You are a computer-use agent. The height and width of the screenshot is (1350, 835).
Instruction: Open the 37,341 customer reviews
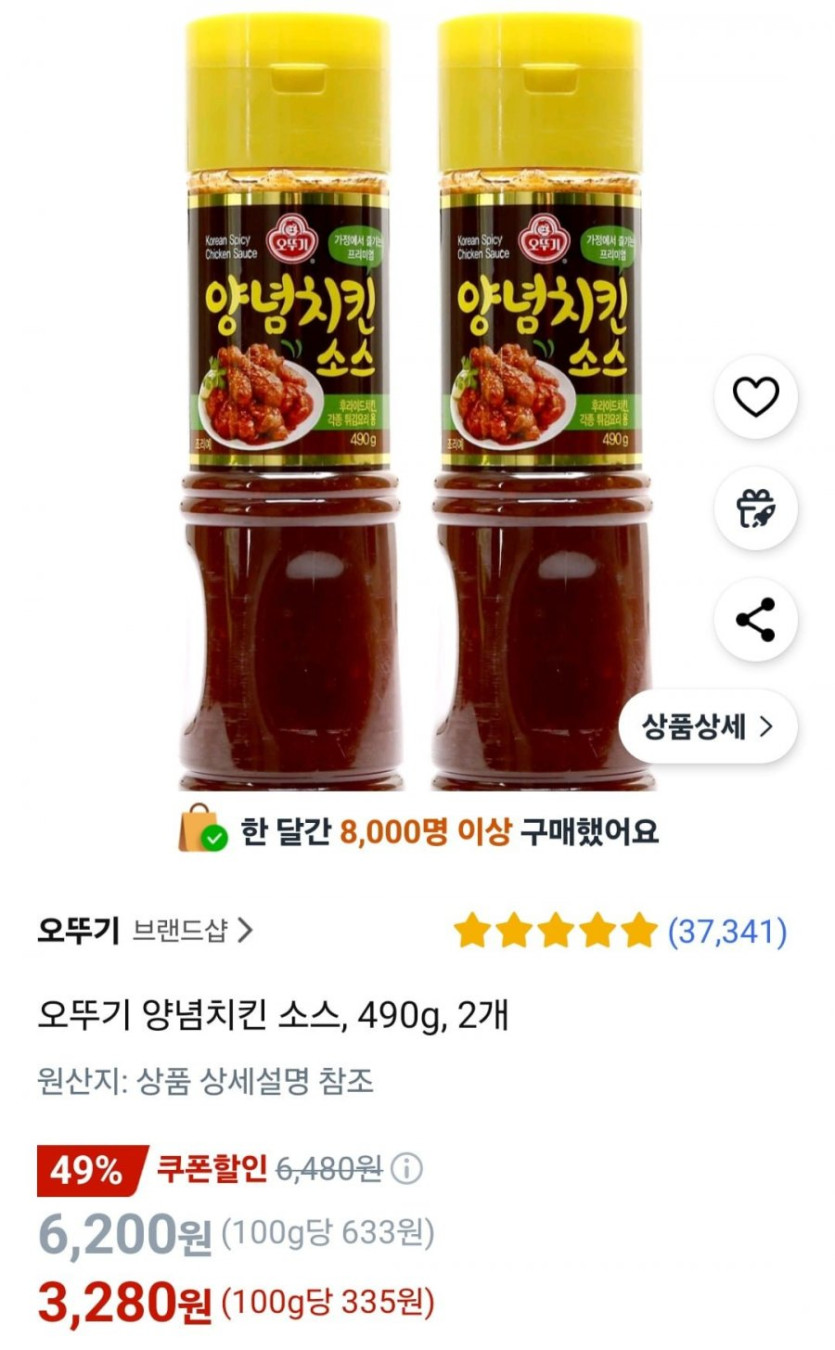[x=727, y=932]
